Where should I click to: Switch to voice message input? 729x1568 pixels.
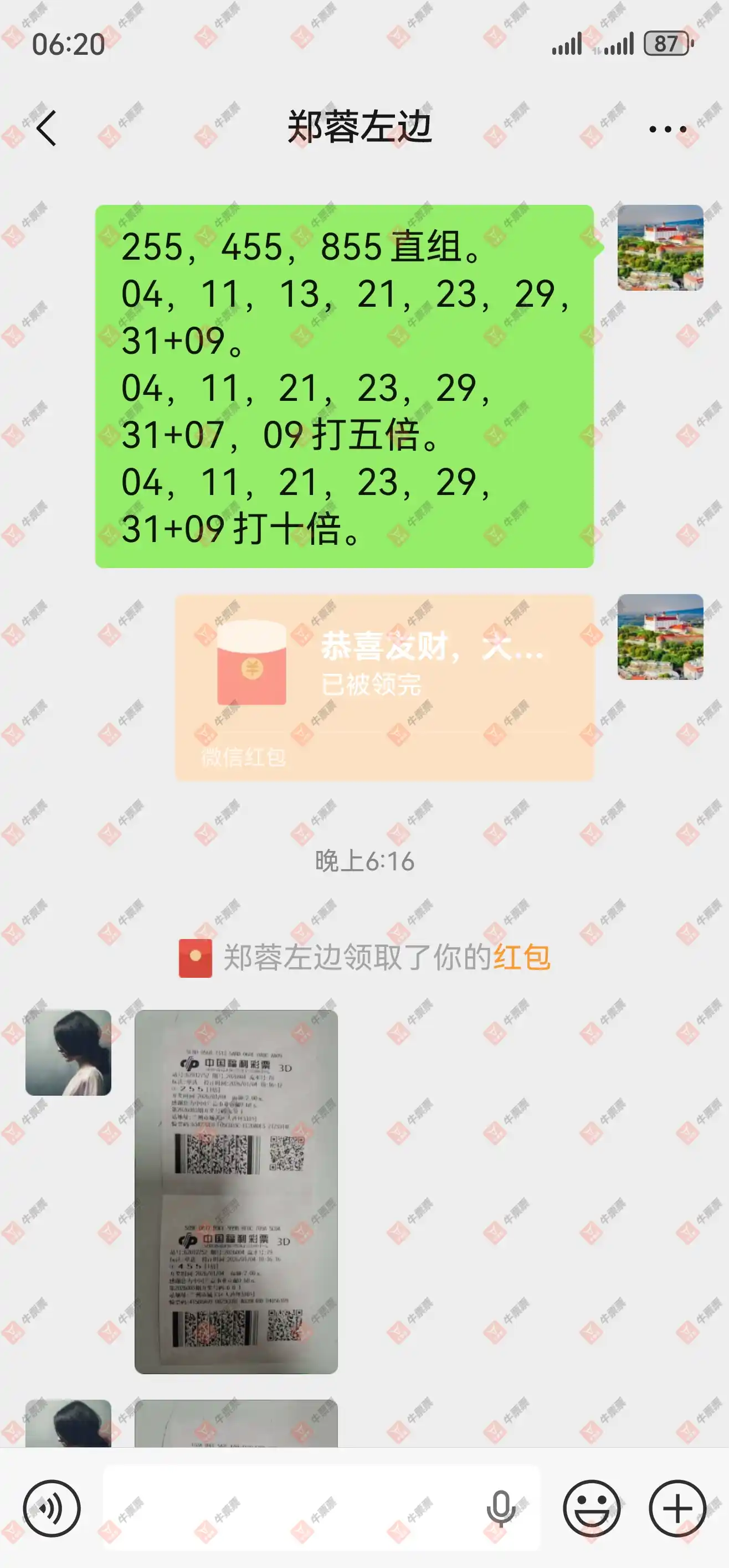(52, 1508)
